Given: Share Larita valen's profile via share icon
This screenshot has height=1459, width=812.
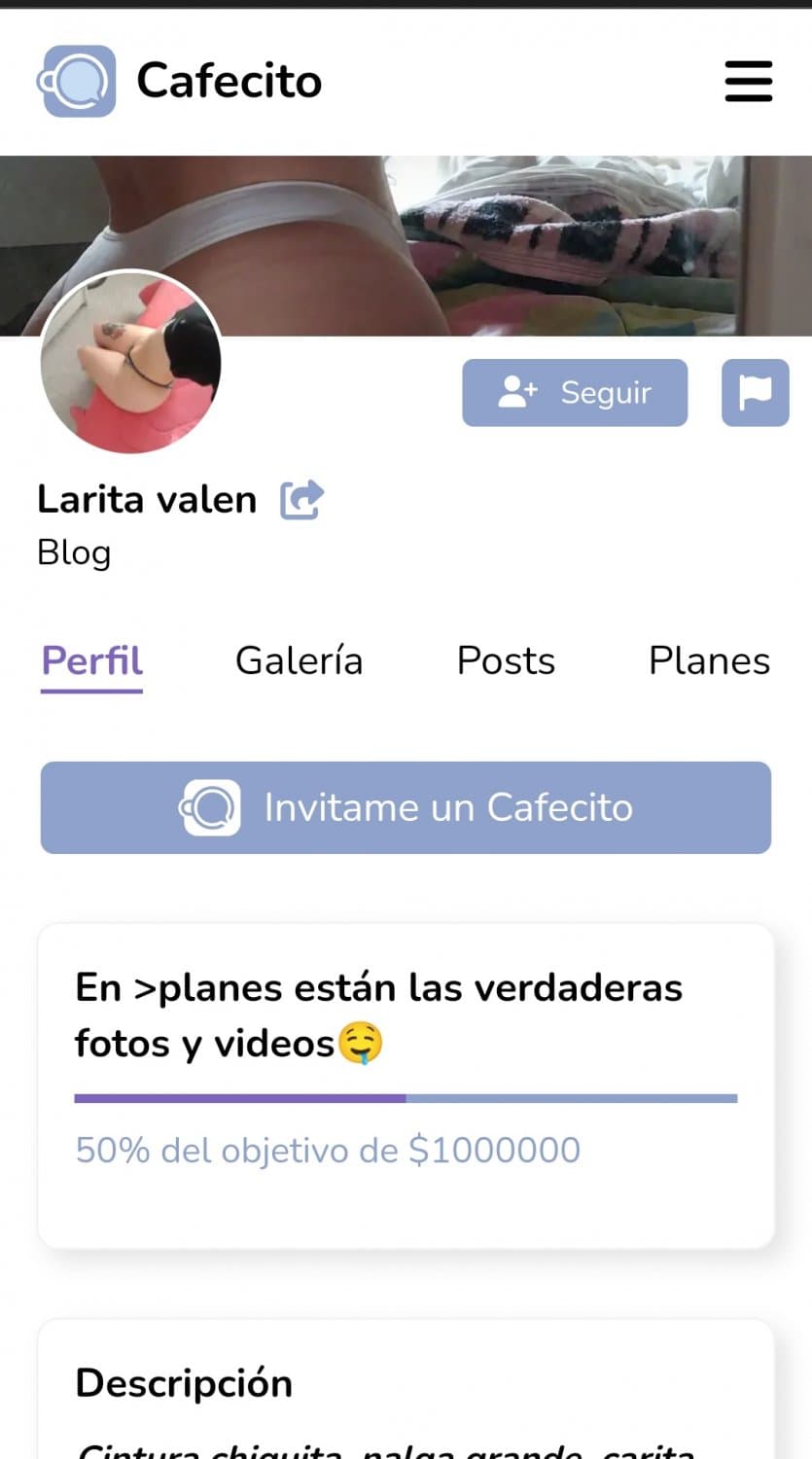Looking at the screenshot, I should [300, 498].
